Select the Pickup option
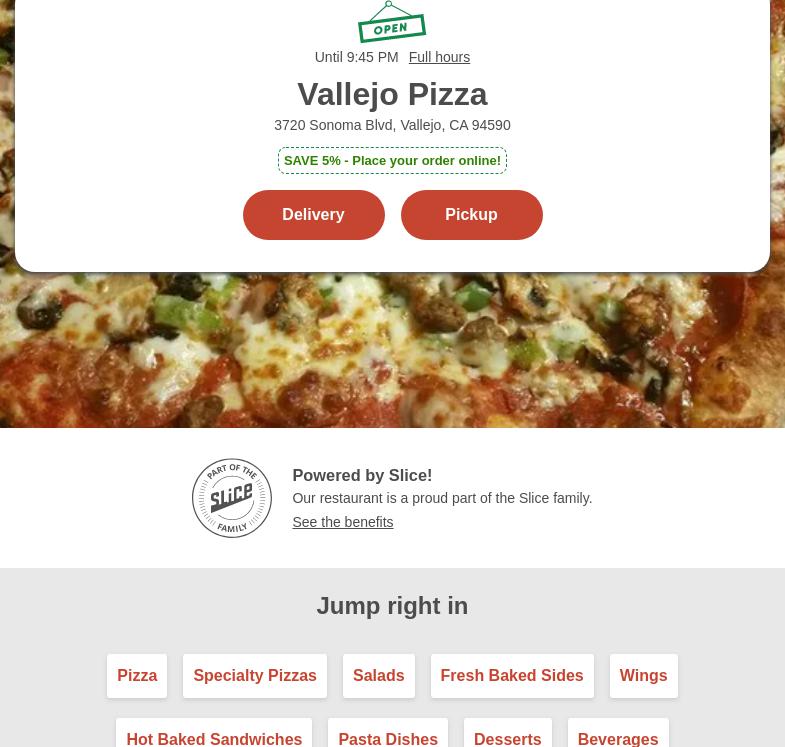 click(471, 215)
